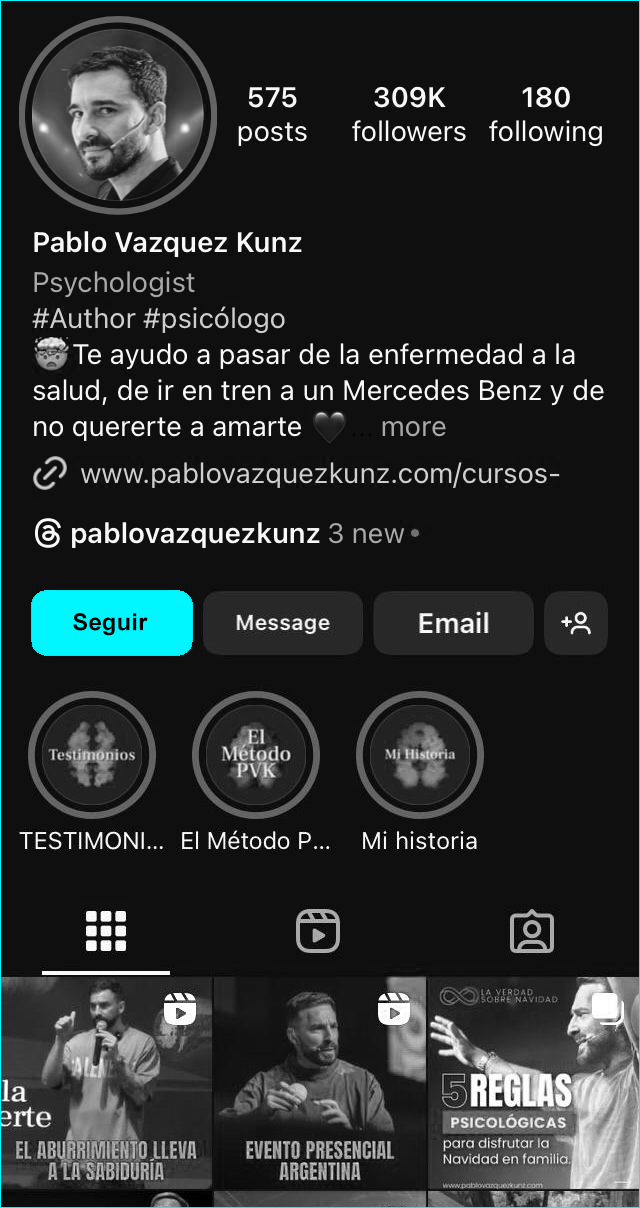Viewport: 640px width, 1208px height.
Task: Open the TESTIMONIOS story highlight
Action: click(92, 755)
